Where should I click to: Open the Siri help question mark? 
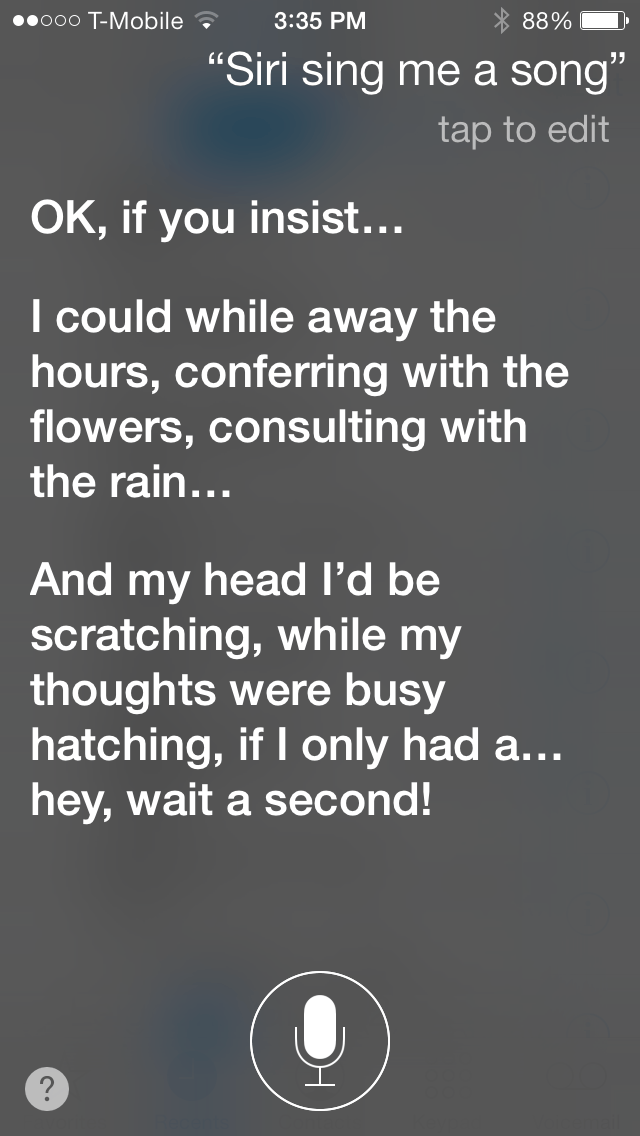coord(47,1088)
